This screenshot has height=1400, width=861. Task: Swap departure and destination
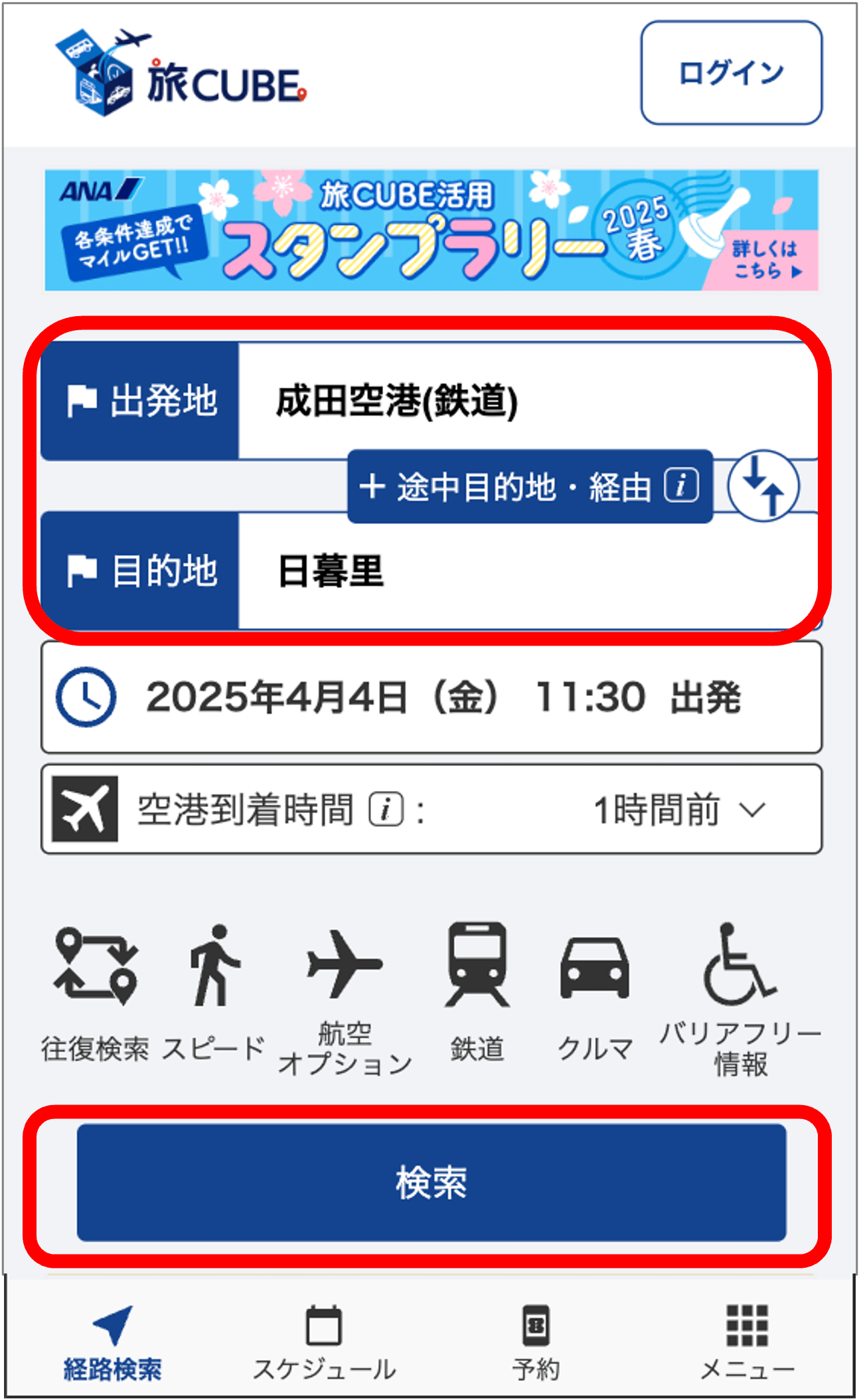click(x=763, y=486)
